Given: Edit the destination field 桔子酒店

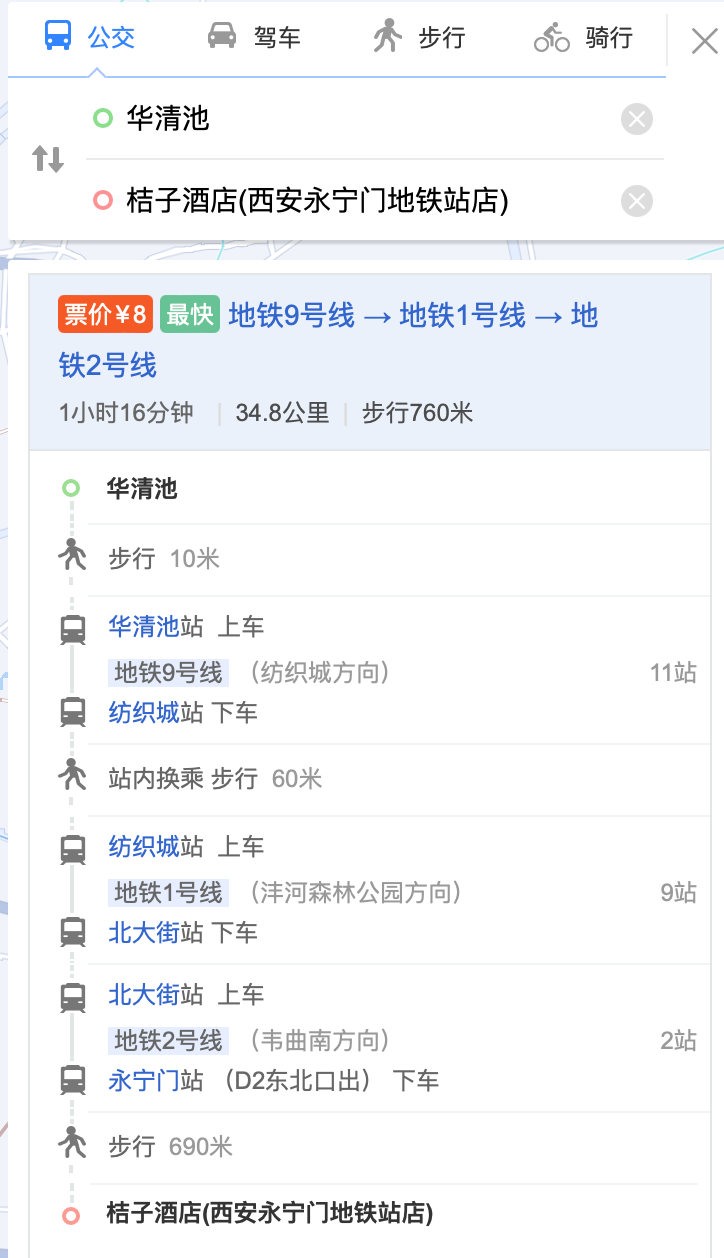Looking at the screenshot, I should pyautogui.click(x=350, y=201).
